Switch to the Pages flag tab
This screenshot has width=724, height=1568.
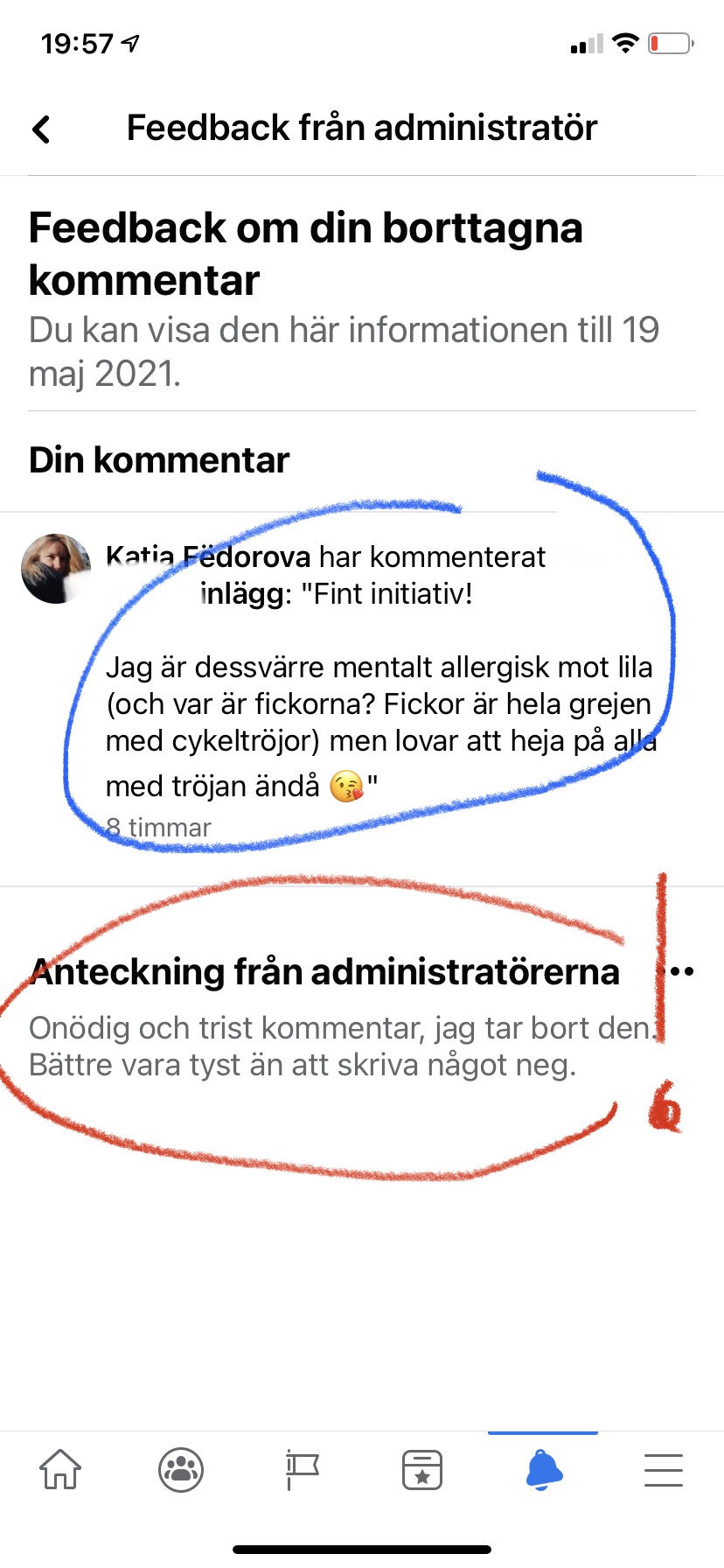pyautogui.click(x=302, y=1469)
